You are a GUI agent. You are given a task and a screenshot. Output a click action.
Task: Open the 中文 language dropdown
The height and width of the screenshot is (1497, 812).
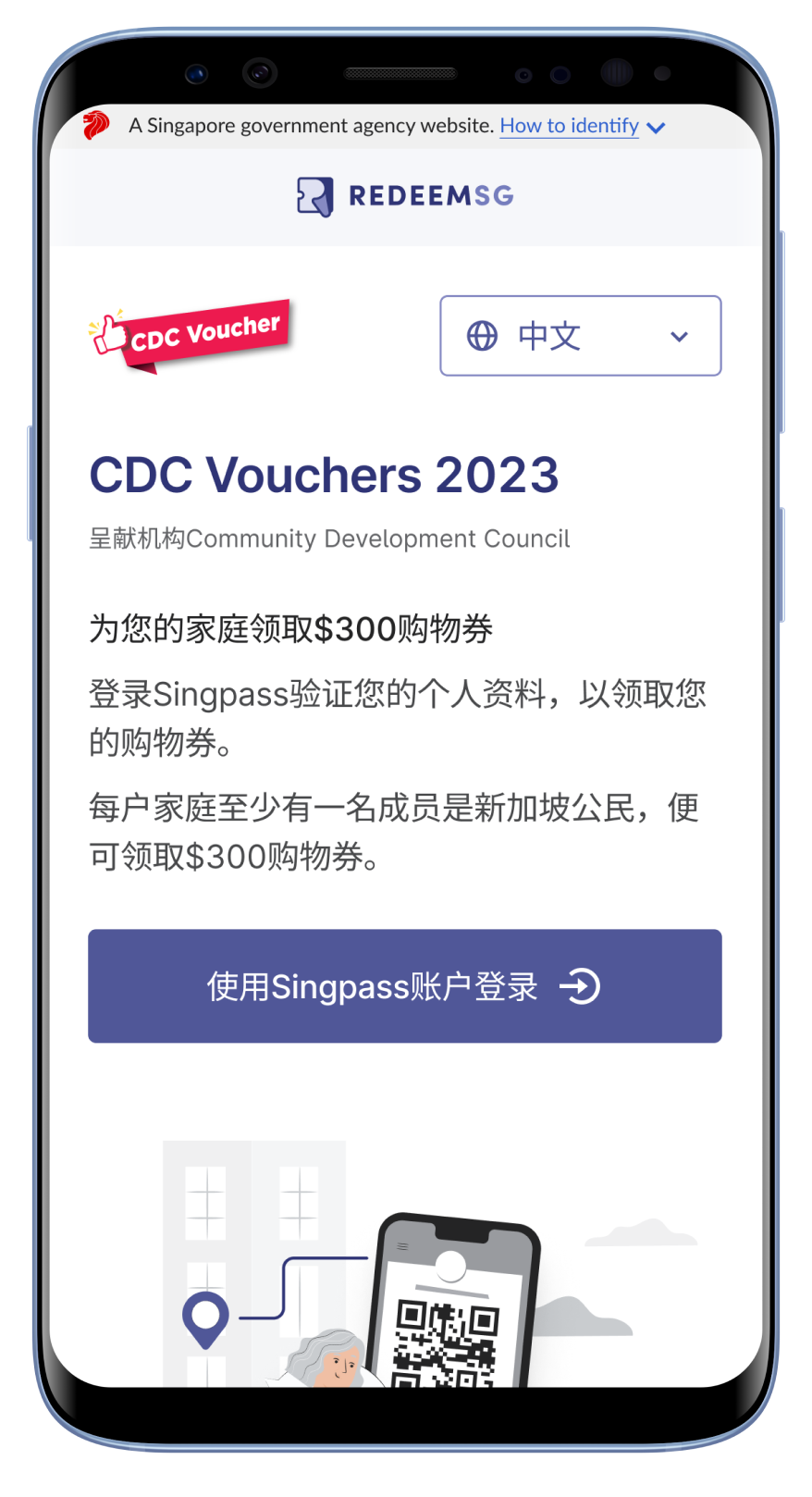580,336
